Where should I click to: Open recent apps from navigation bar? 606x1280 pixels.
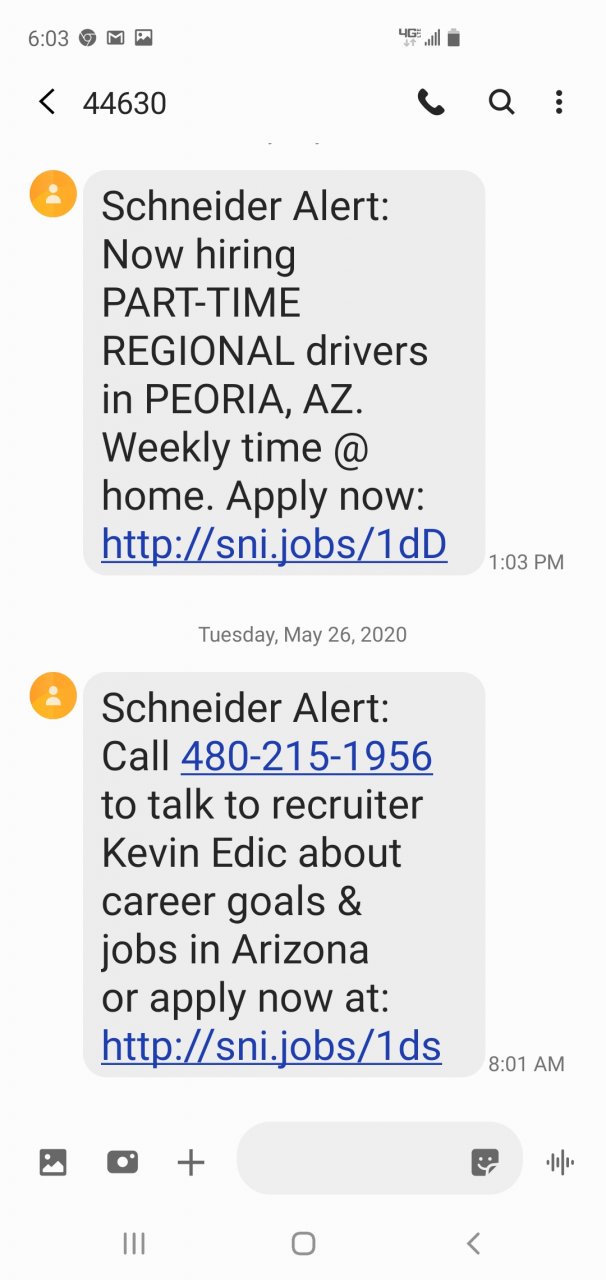pyautogui.click(x=134, y=1243)
